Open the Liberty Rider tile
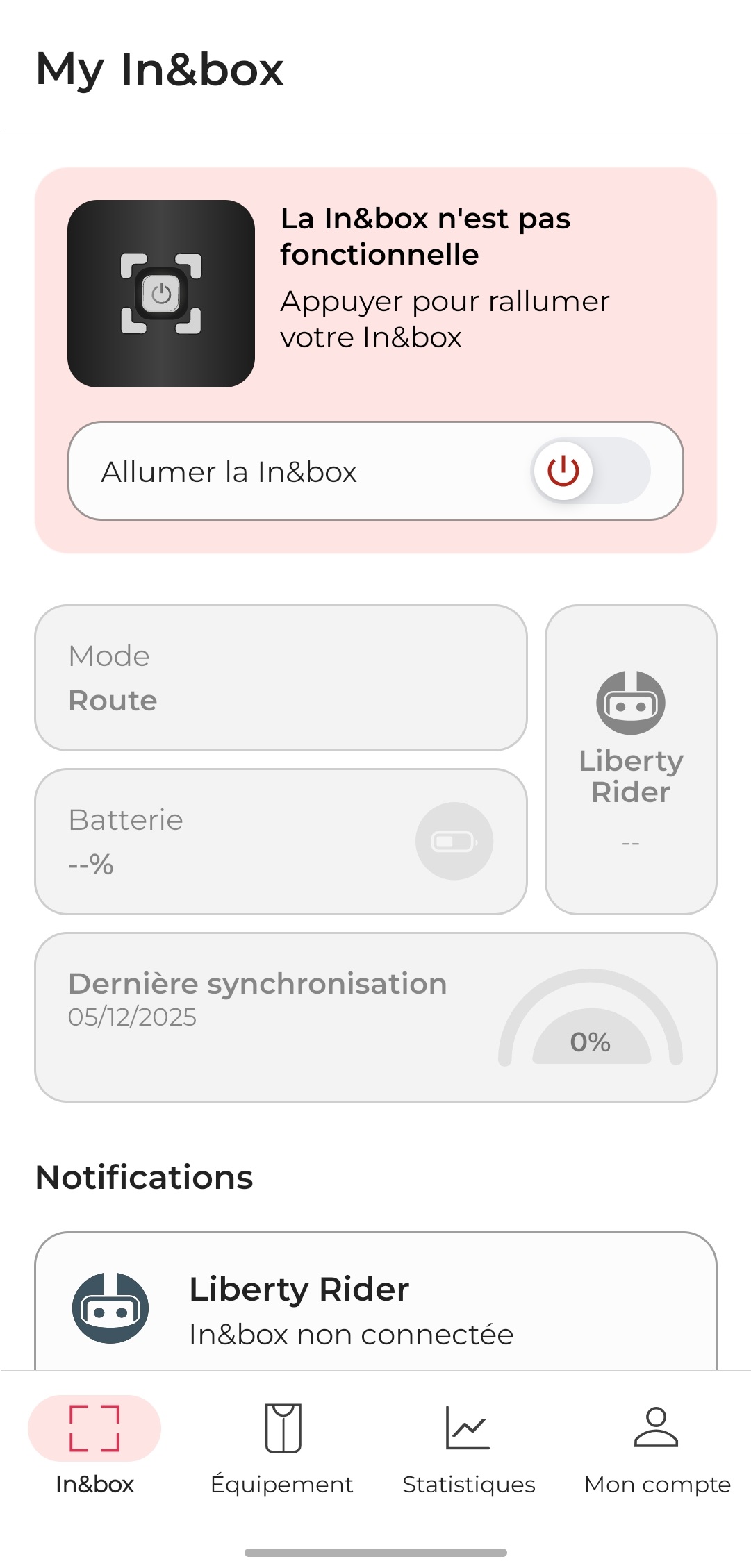 (x=631, y=759)
